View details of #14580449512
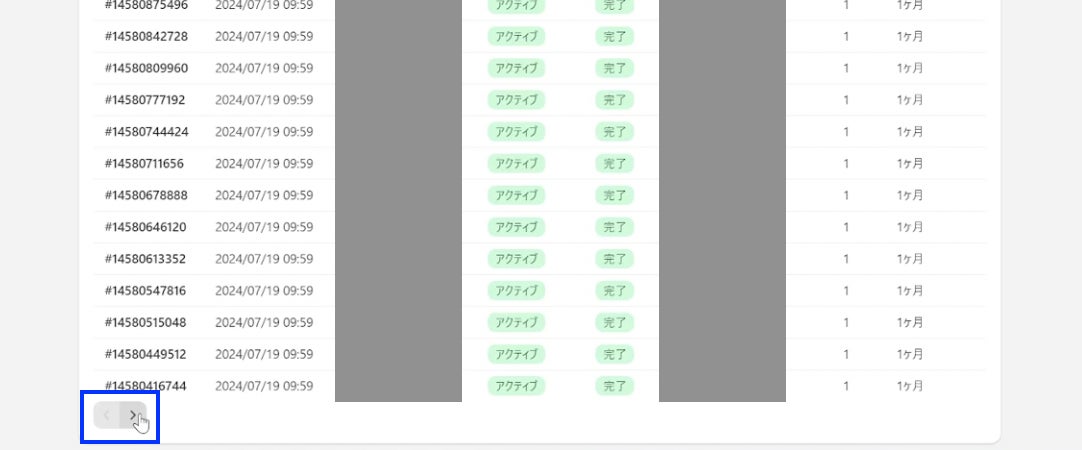The height and width of the screenshot is (450, 1082). [x=145, y=354]
